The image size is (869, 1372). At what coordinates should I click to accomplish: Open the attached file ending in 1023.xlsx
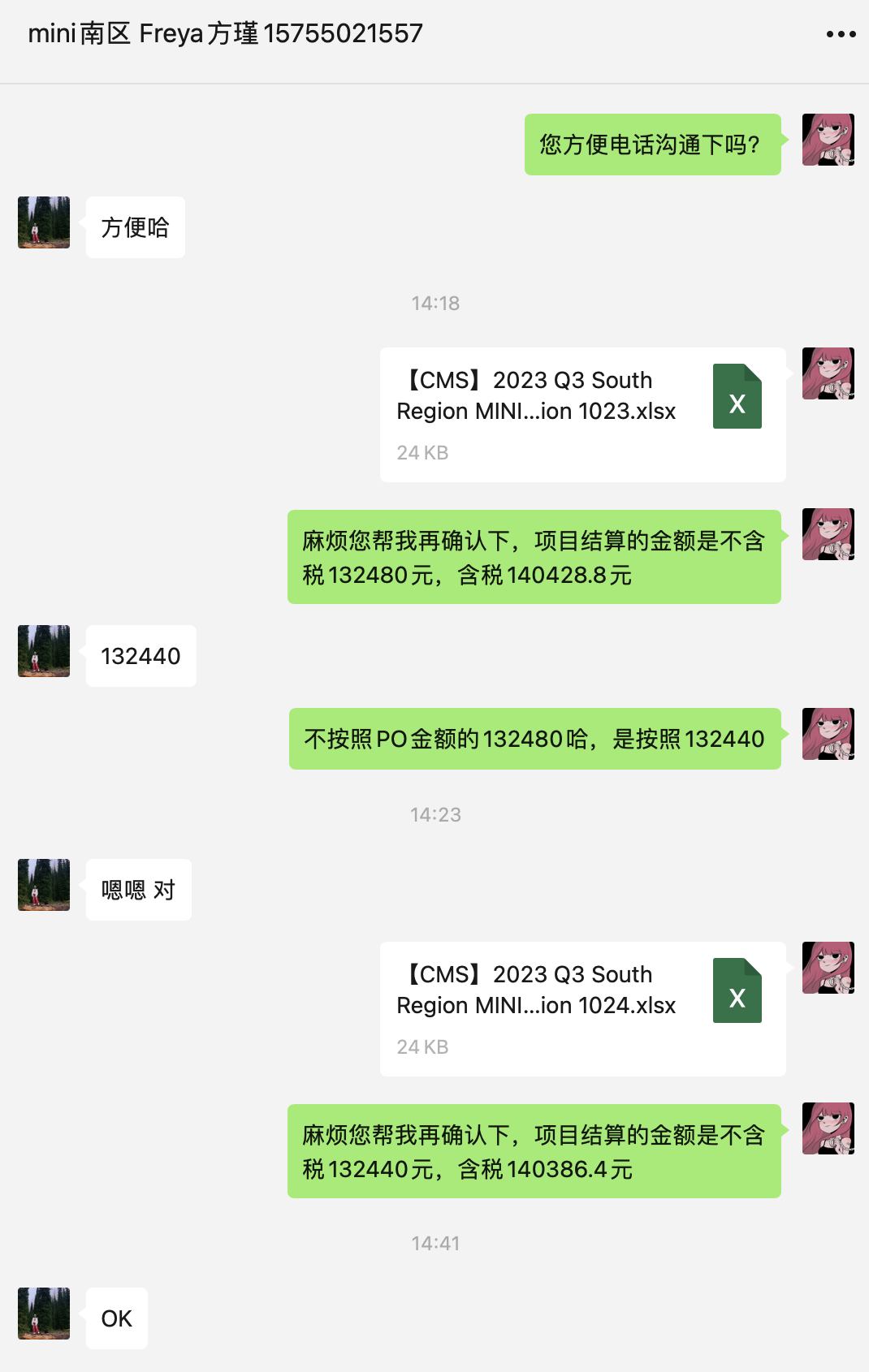click(582, 415)
